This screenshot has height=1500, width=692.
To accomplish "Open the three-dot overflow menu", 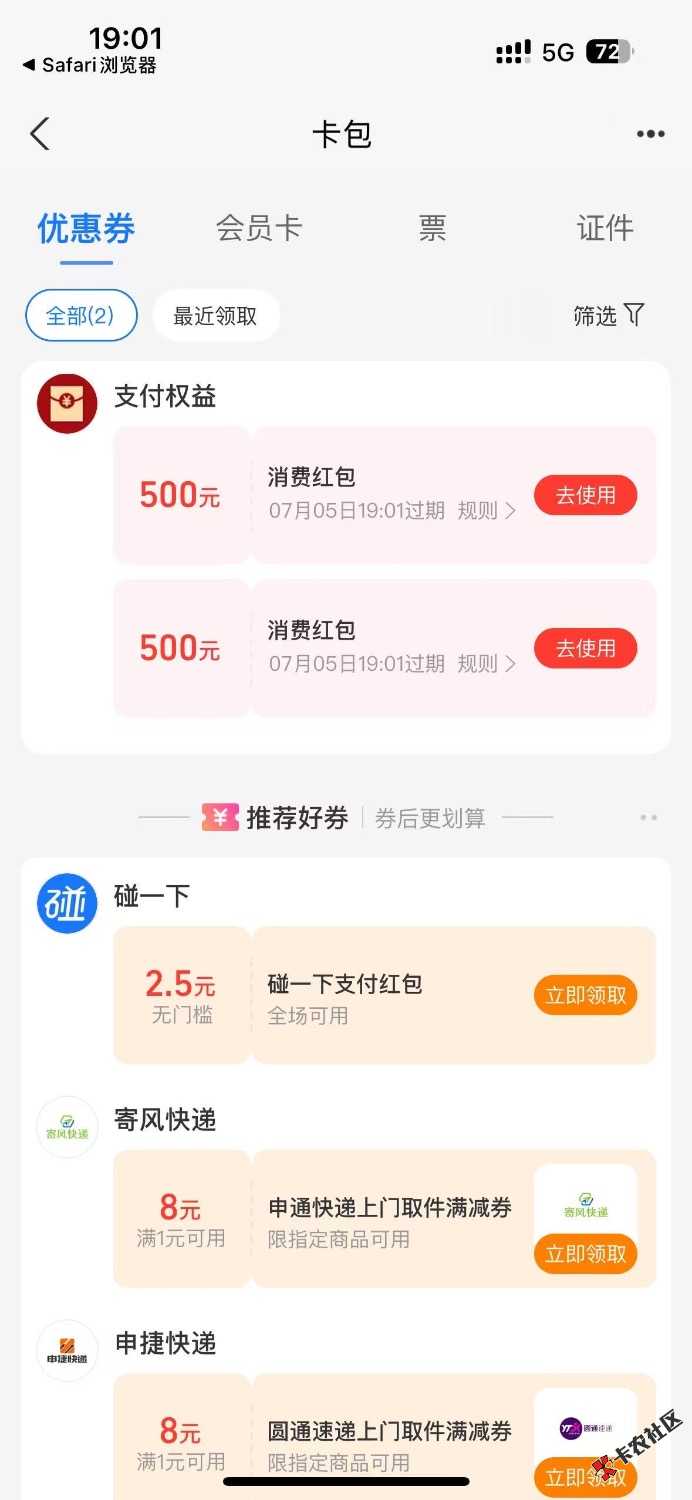I will 650,134.
